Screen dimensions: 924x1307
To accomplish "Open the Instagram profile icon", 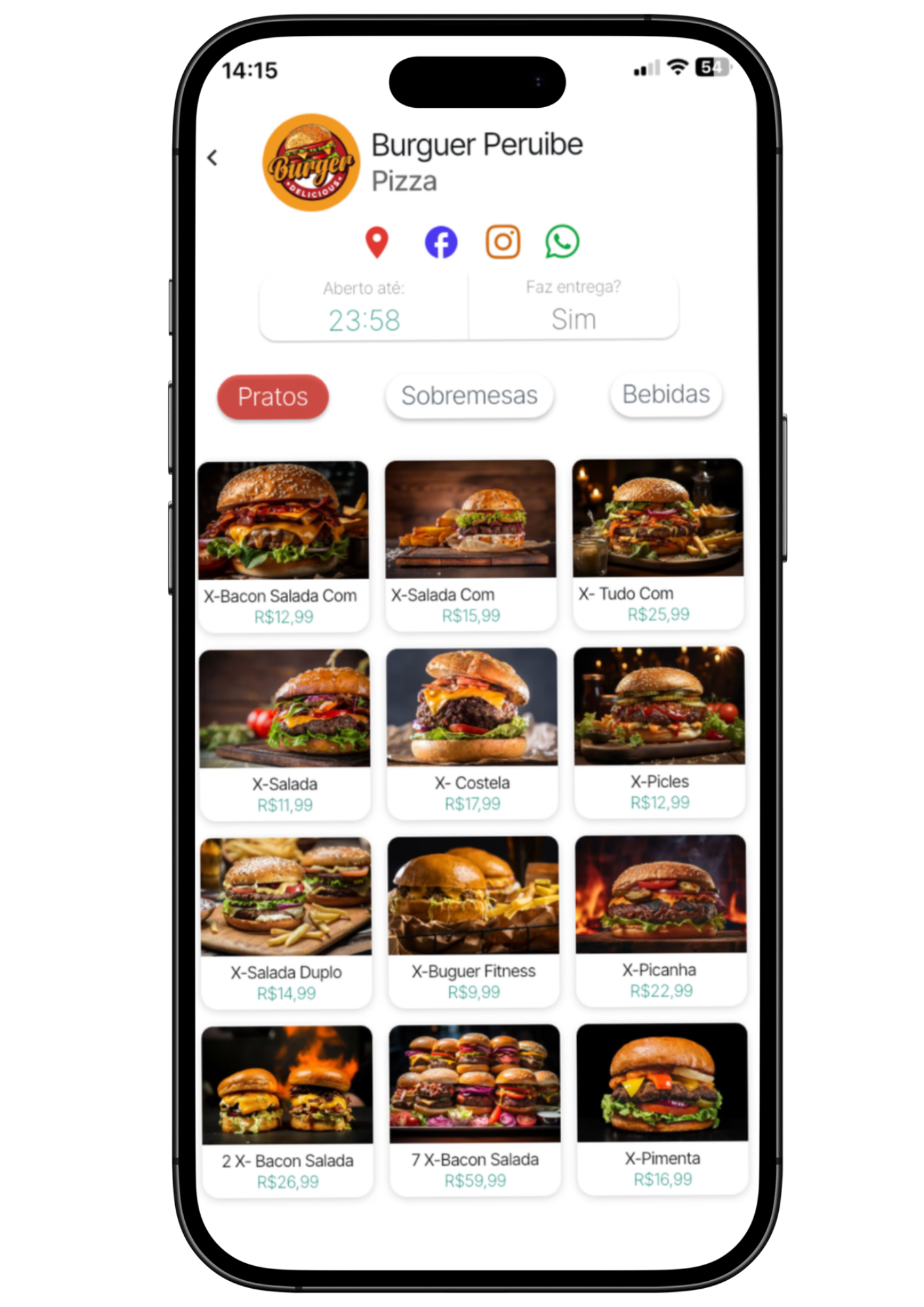I will click(502, 242).
